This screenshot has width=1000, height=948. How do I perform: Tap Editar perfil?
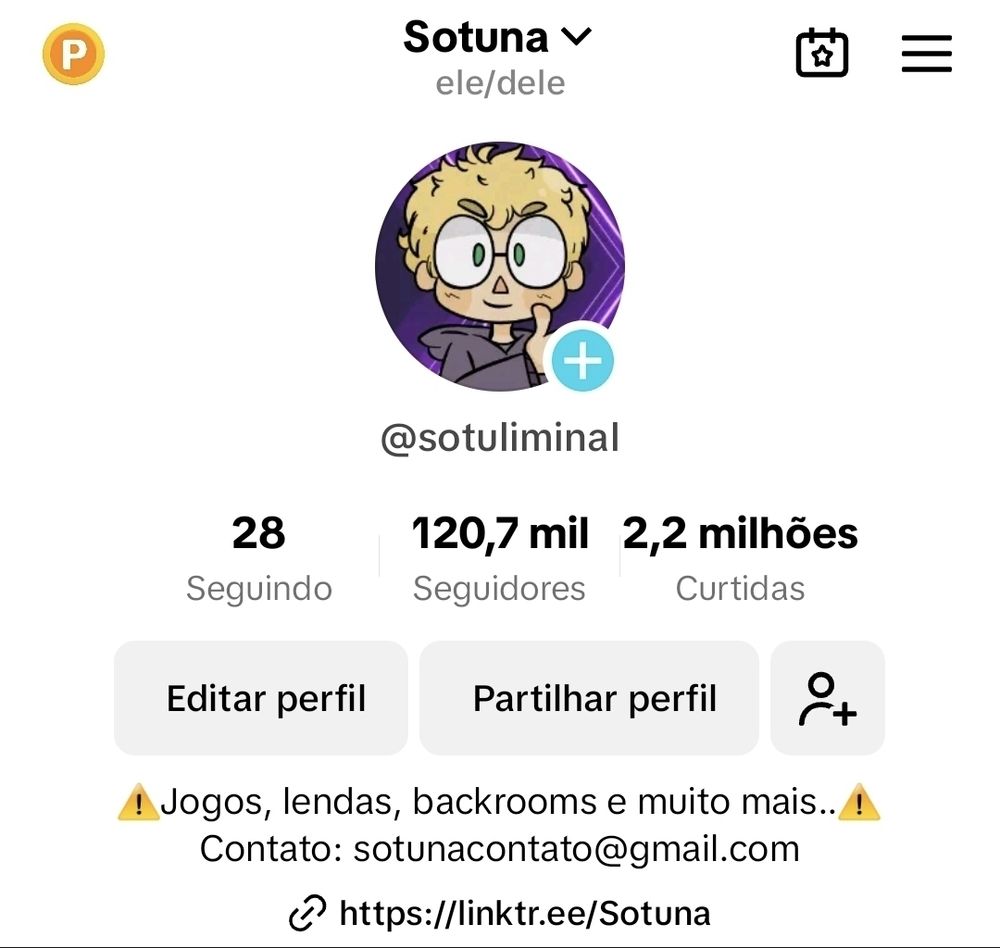click(x=266, y=698)
